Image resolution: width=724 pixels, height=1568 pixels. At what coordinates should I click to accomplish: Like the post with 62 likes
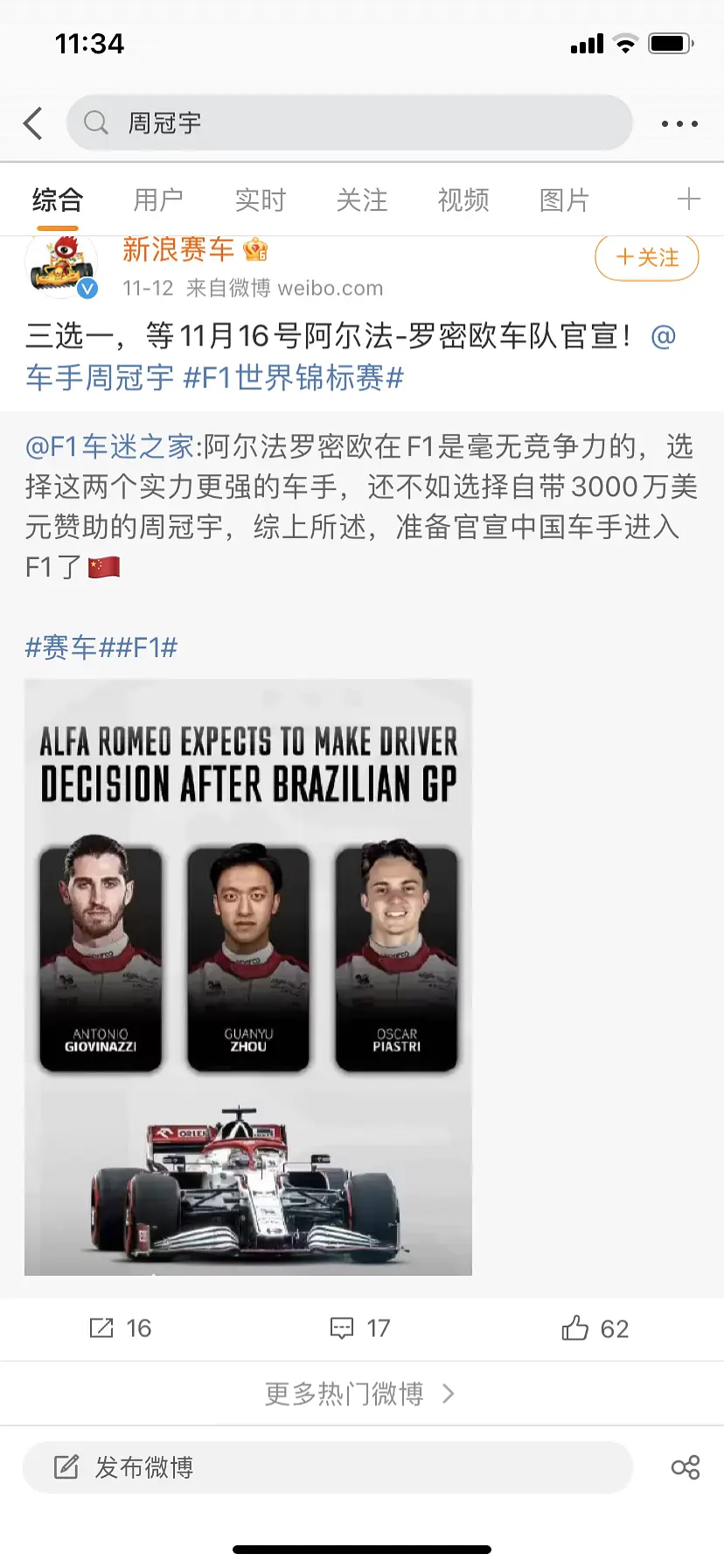pos(595,1328)
